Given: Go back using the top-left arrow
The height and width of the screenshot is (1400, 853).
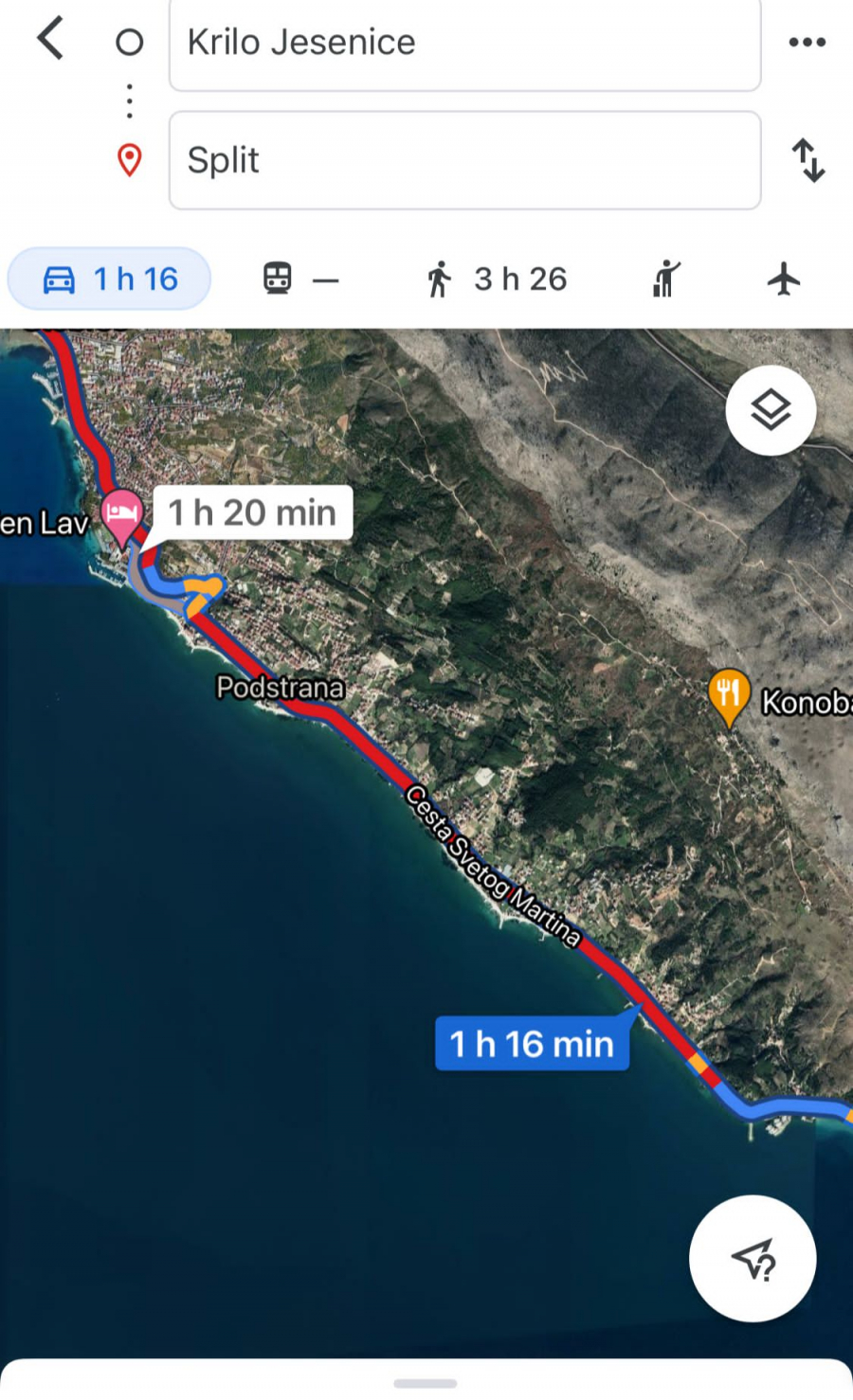Looking at the screenshot, I should point(50,40).
